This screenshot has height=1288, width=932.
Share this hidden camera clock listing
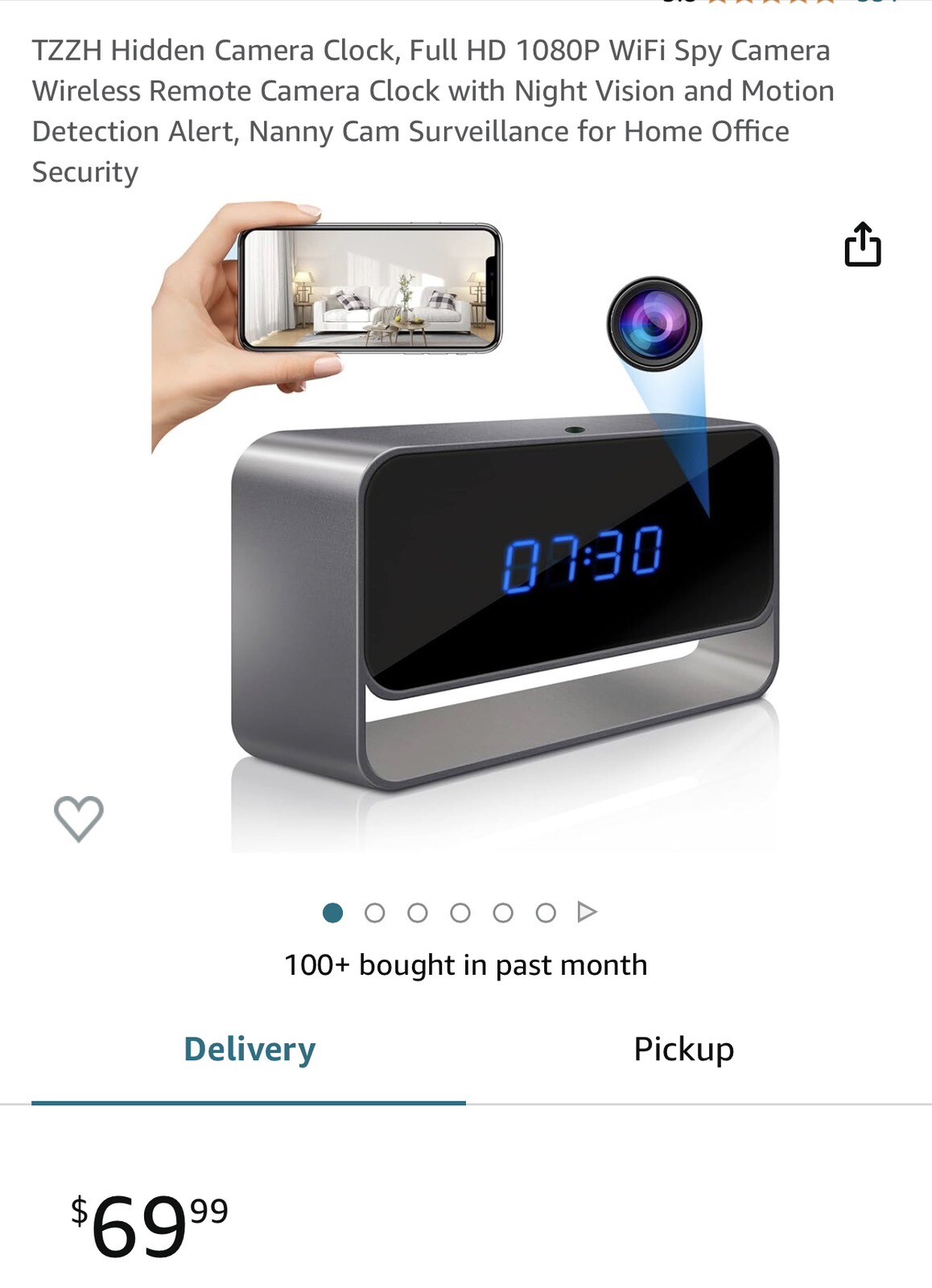click(x=862, y=244)
